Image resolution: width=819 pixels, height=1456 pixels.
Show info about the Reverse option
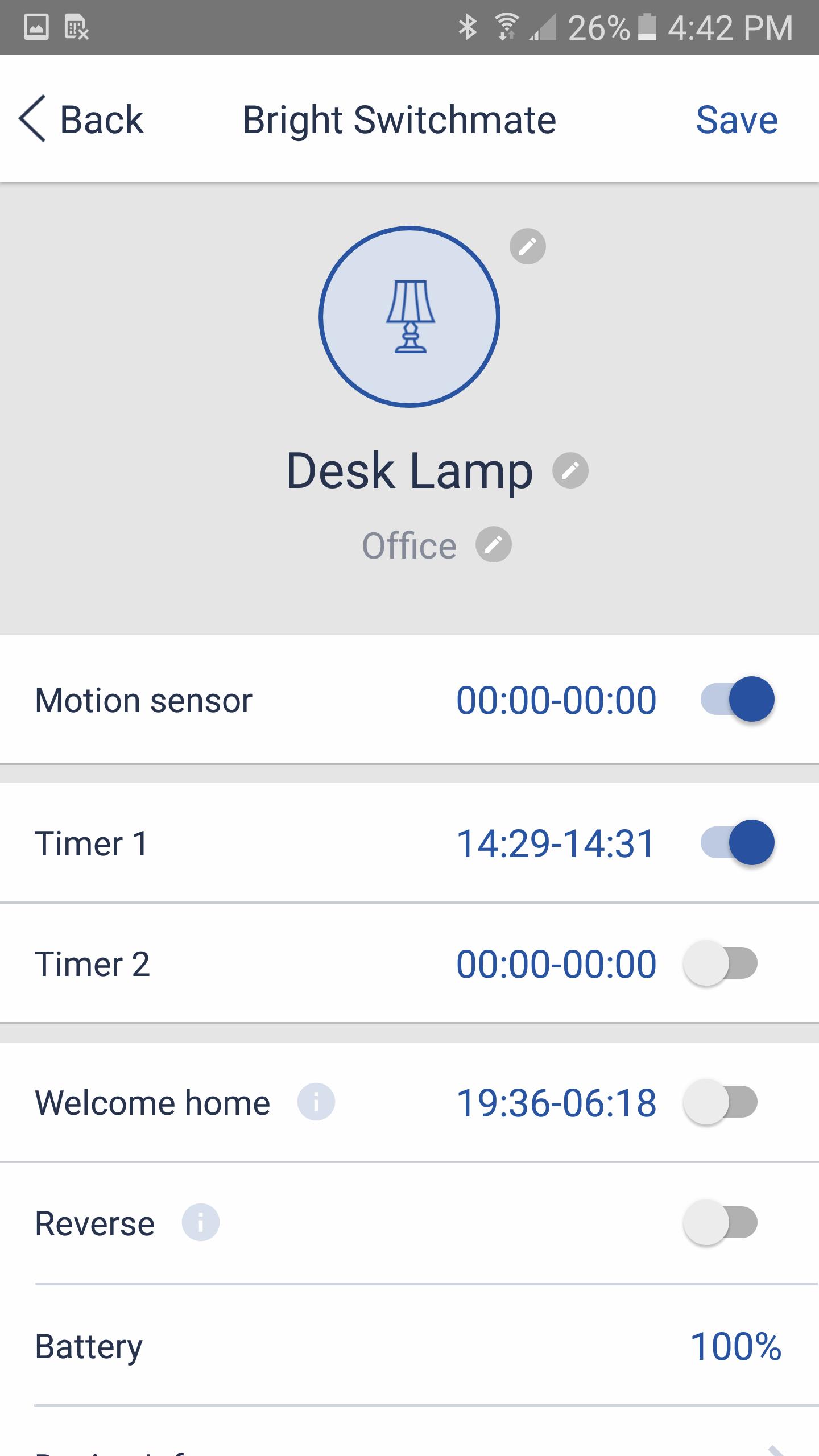point(200,1222)
